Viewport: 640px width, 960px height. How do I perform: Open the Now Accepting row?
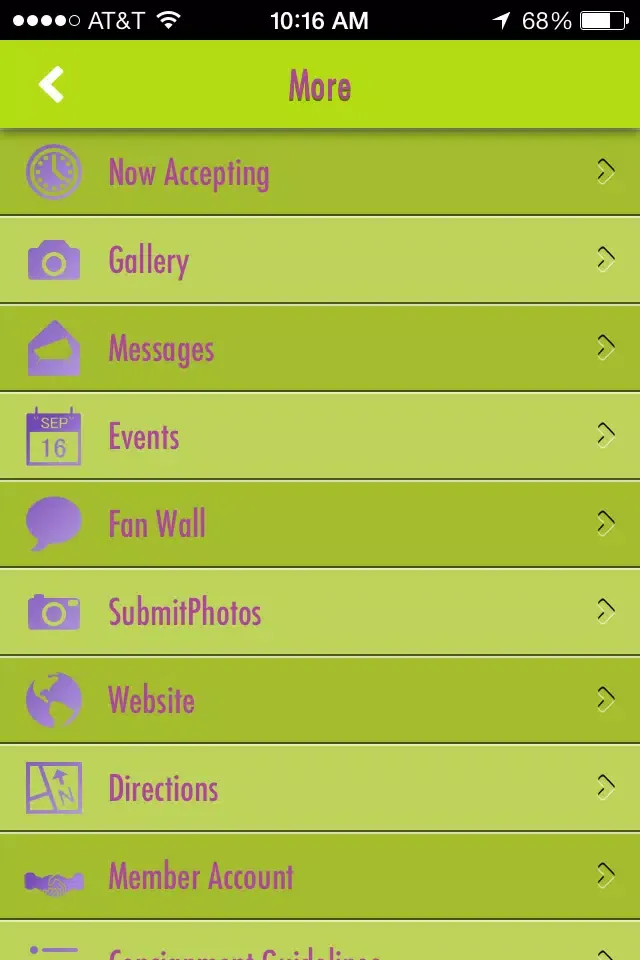pos(320,173)
